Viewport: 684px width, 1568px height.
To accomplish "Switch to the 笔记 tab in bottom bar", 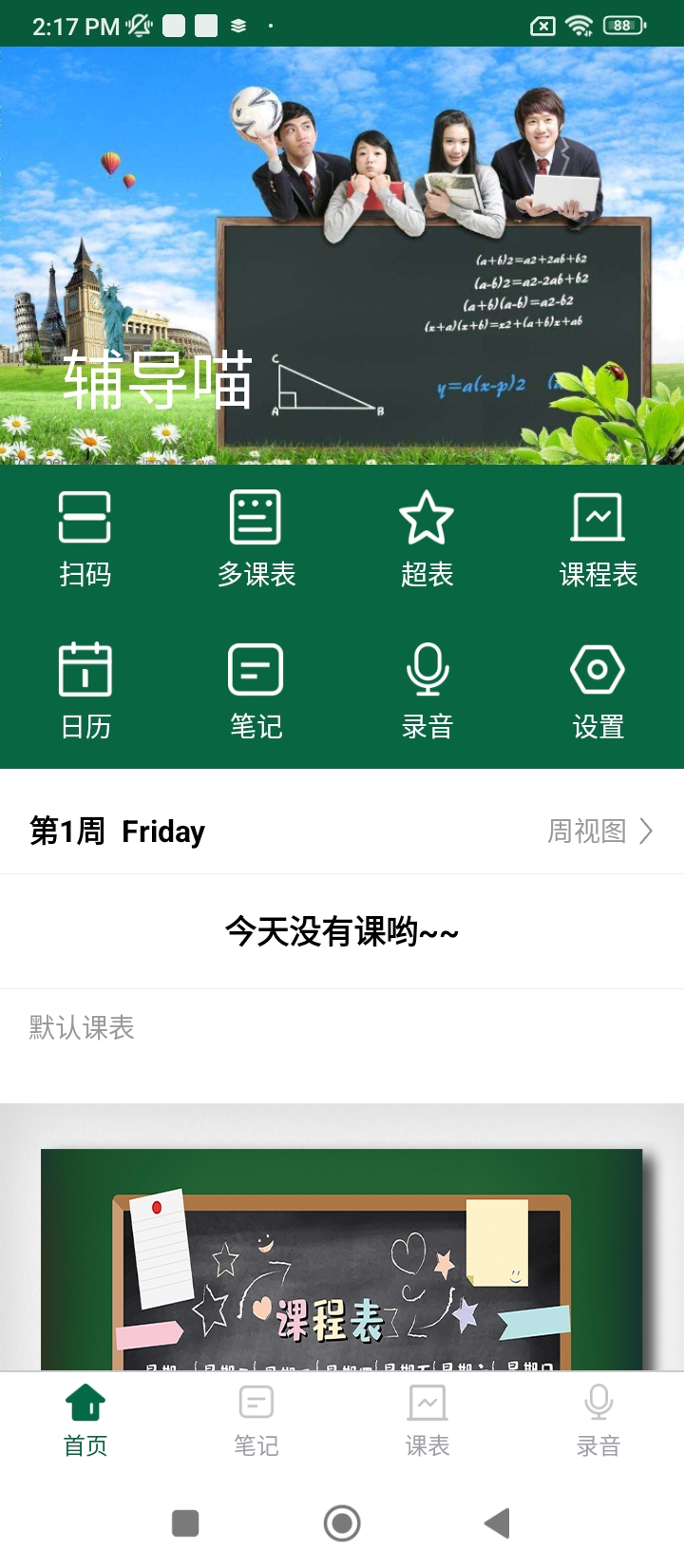I will pos(256,1420).
